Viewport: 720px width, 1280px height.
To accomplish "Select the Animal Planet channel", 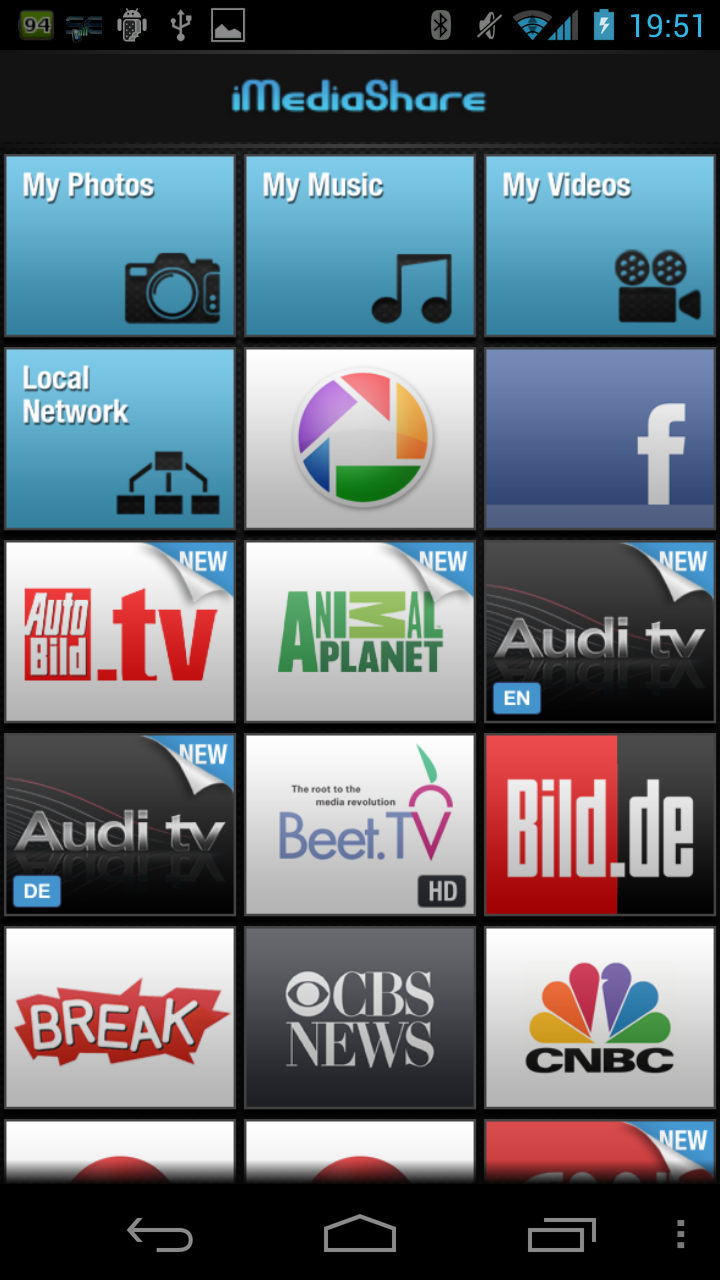I will (360, 631).
